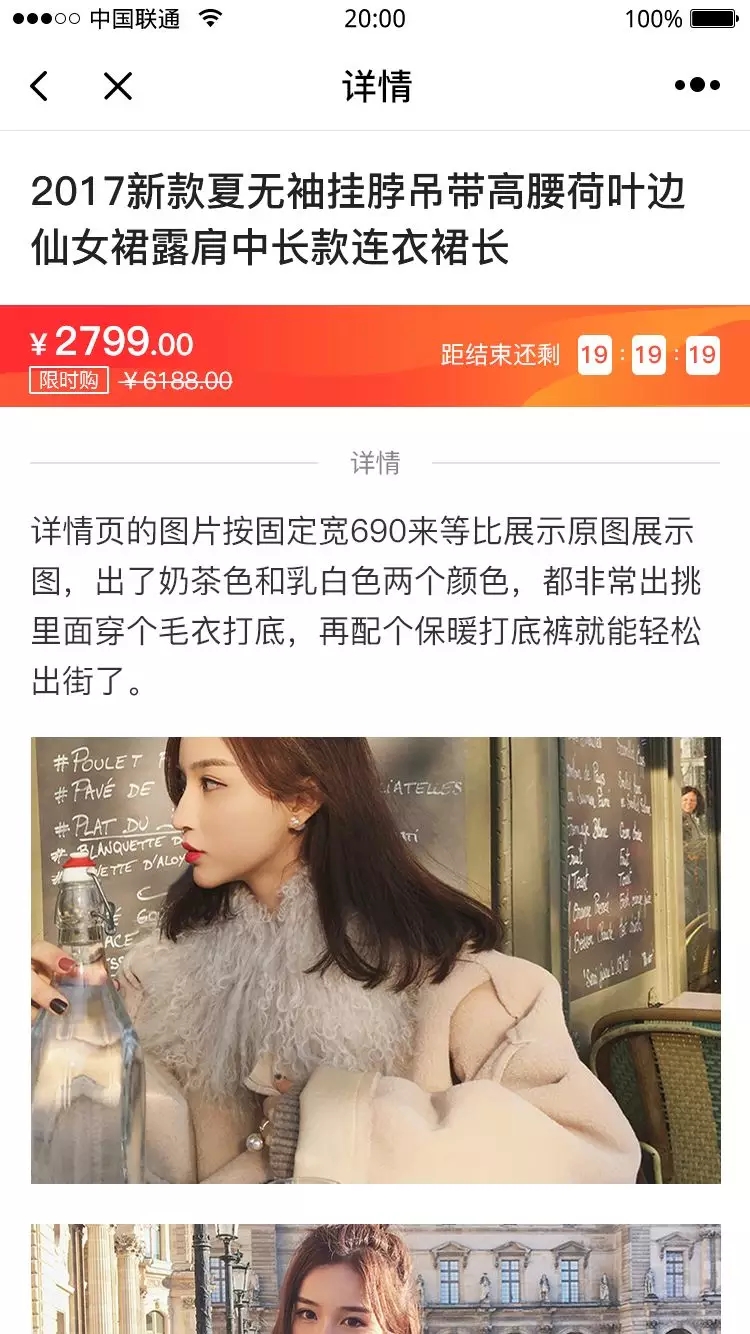The width and height of the screenshot is (750, 1334).
Task: View the fur-collar coat product photo
Action: 375,960
